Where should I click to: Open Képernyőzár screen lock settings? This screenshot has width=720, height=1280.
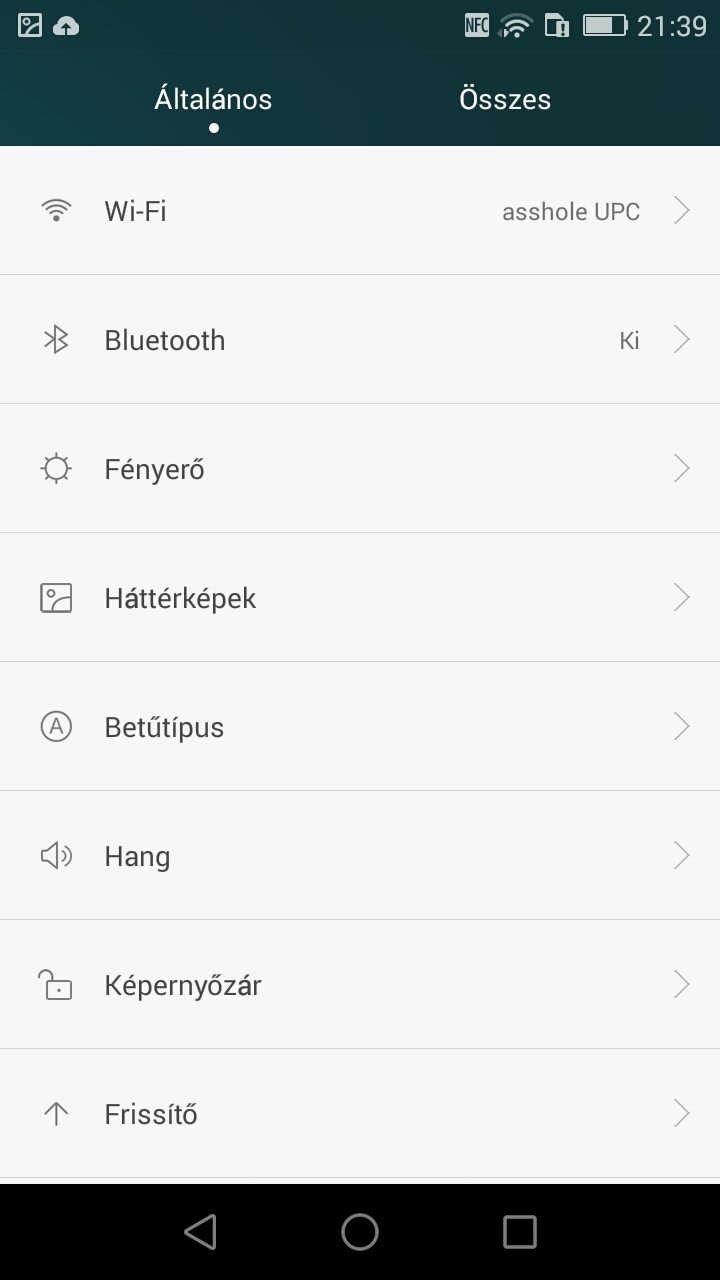coord(360,985)
